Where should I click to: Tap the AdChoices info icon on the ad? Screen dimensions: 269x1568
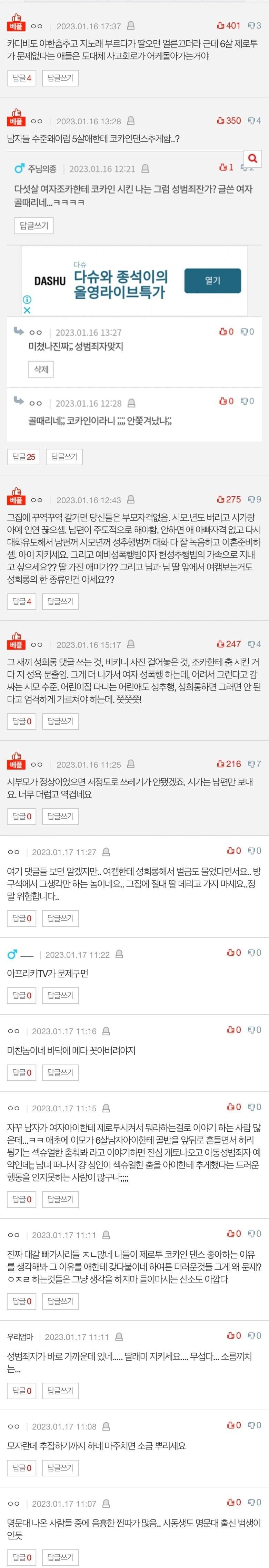27,300
